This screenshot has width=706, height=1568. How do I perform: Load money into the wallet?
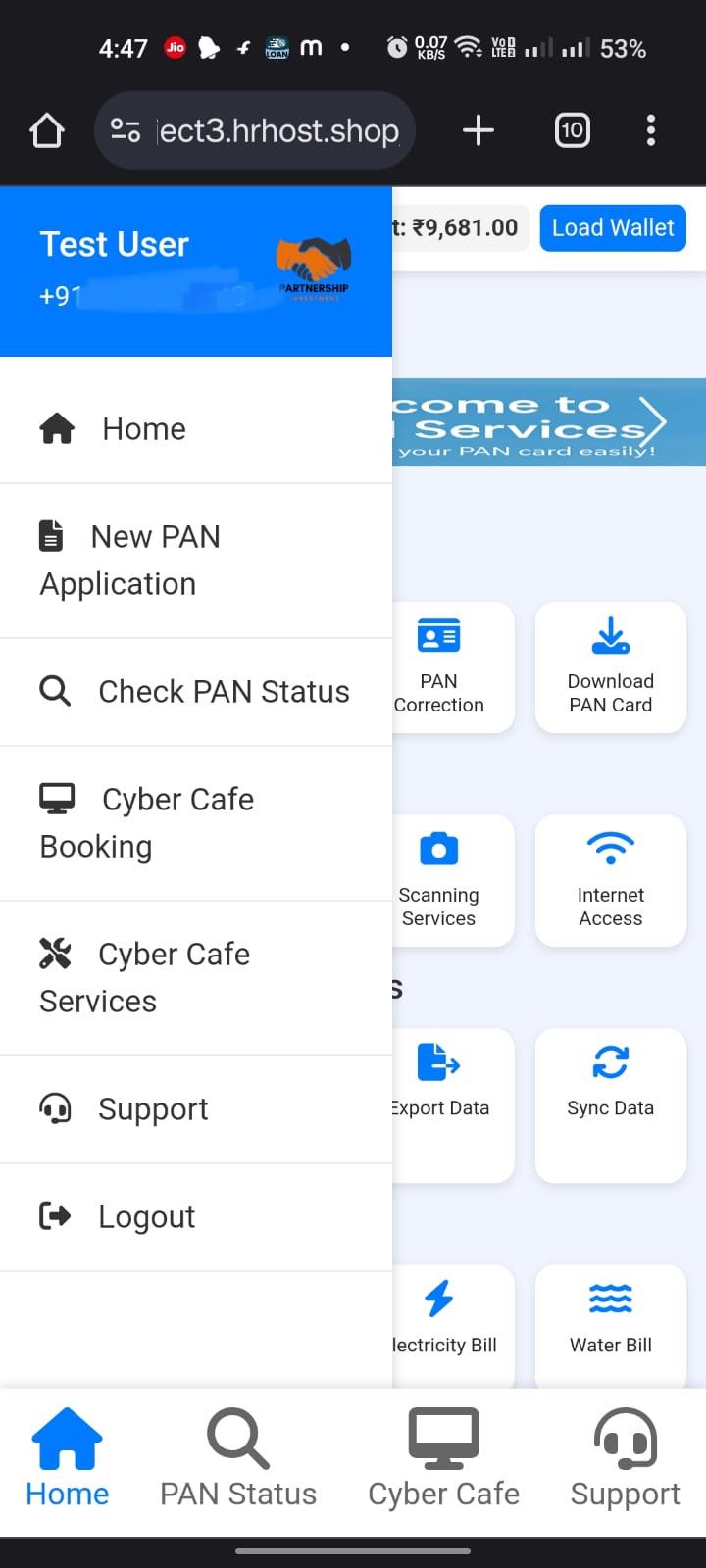613,228
